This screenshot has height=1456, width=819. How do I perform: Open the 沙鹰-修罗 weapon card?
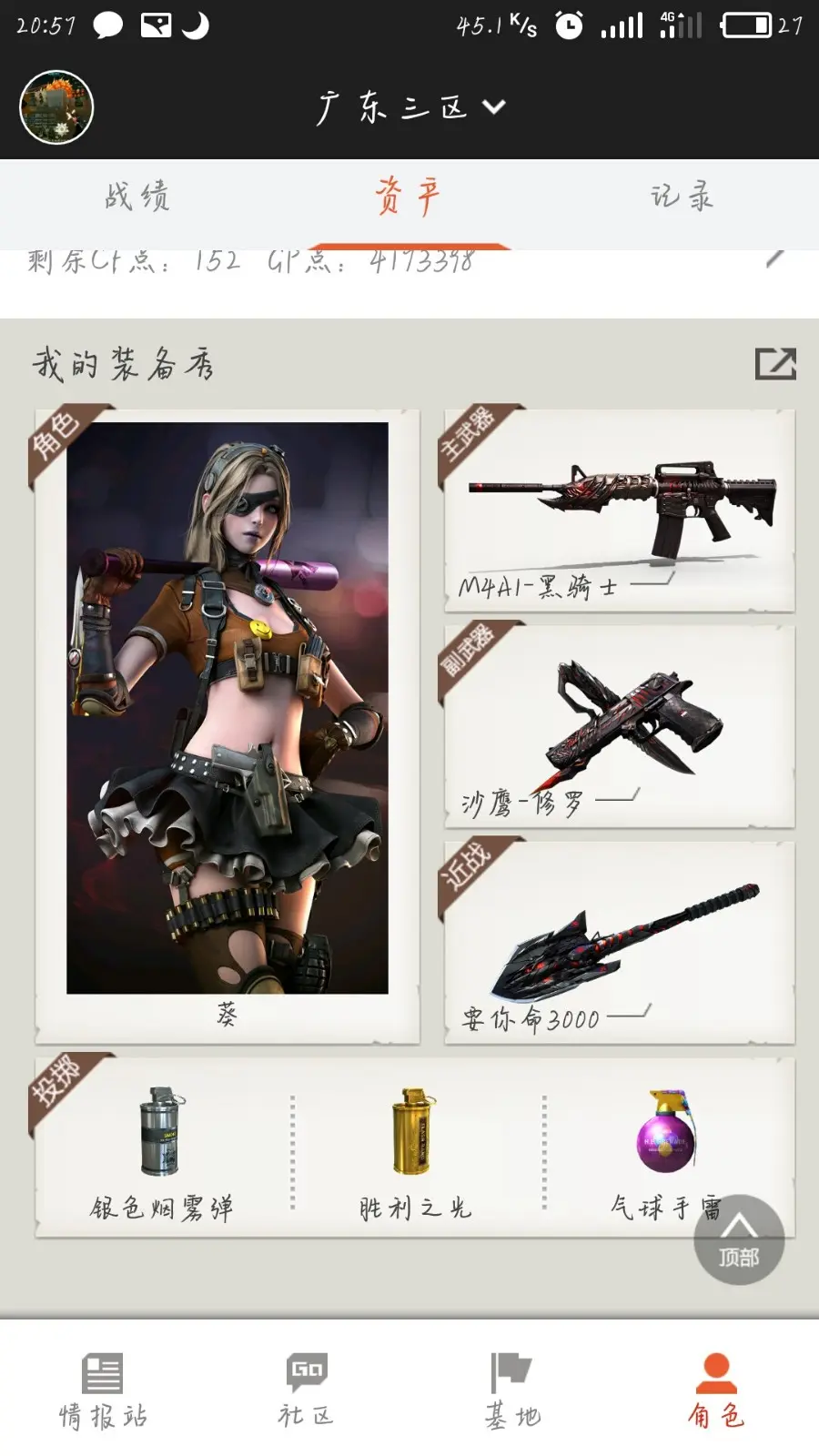[619, 725]
